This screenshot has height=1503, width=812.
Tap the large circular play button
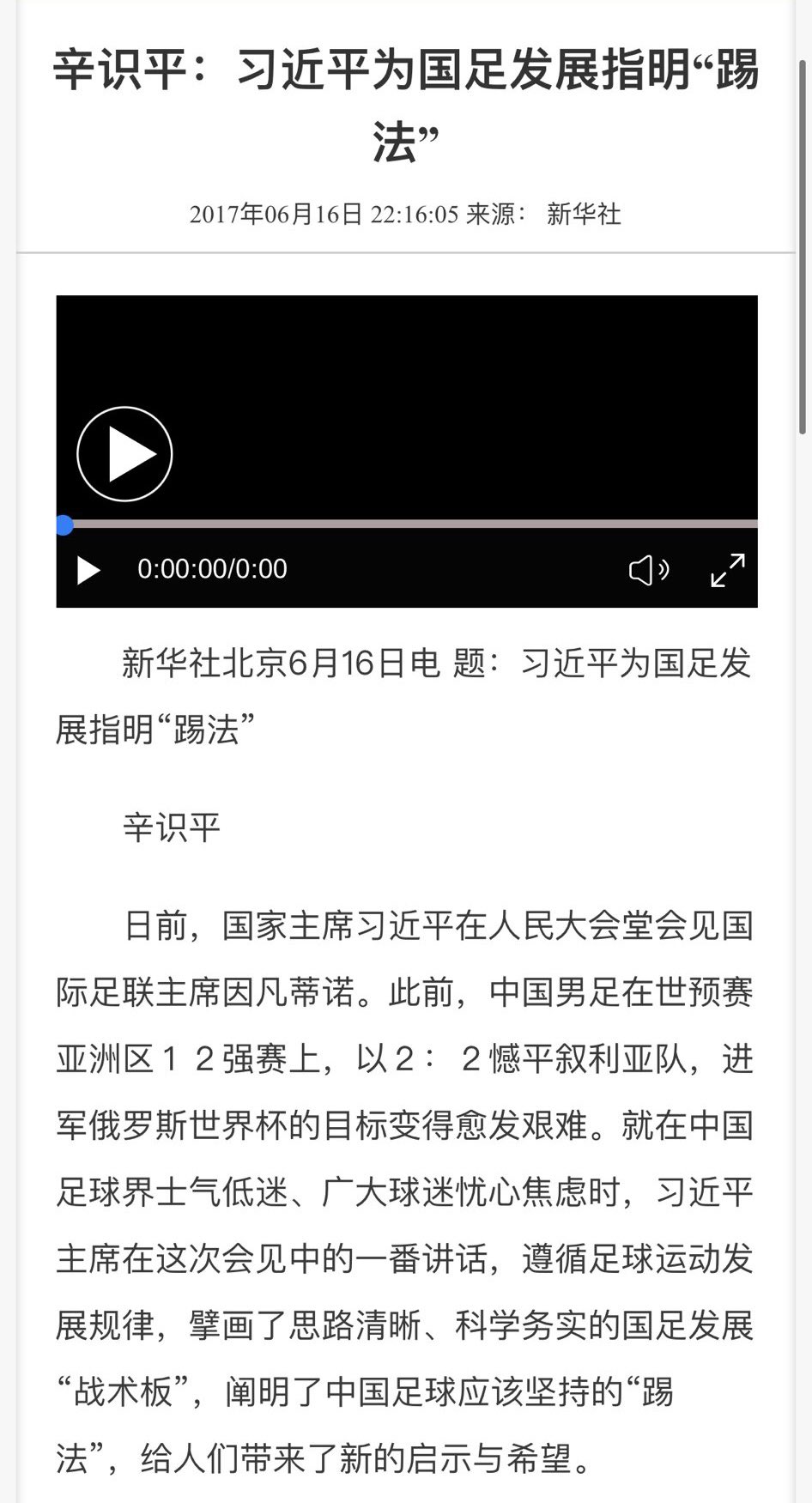pos(124,454)
